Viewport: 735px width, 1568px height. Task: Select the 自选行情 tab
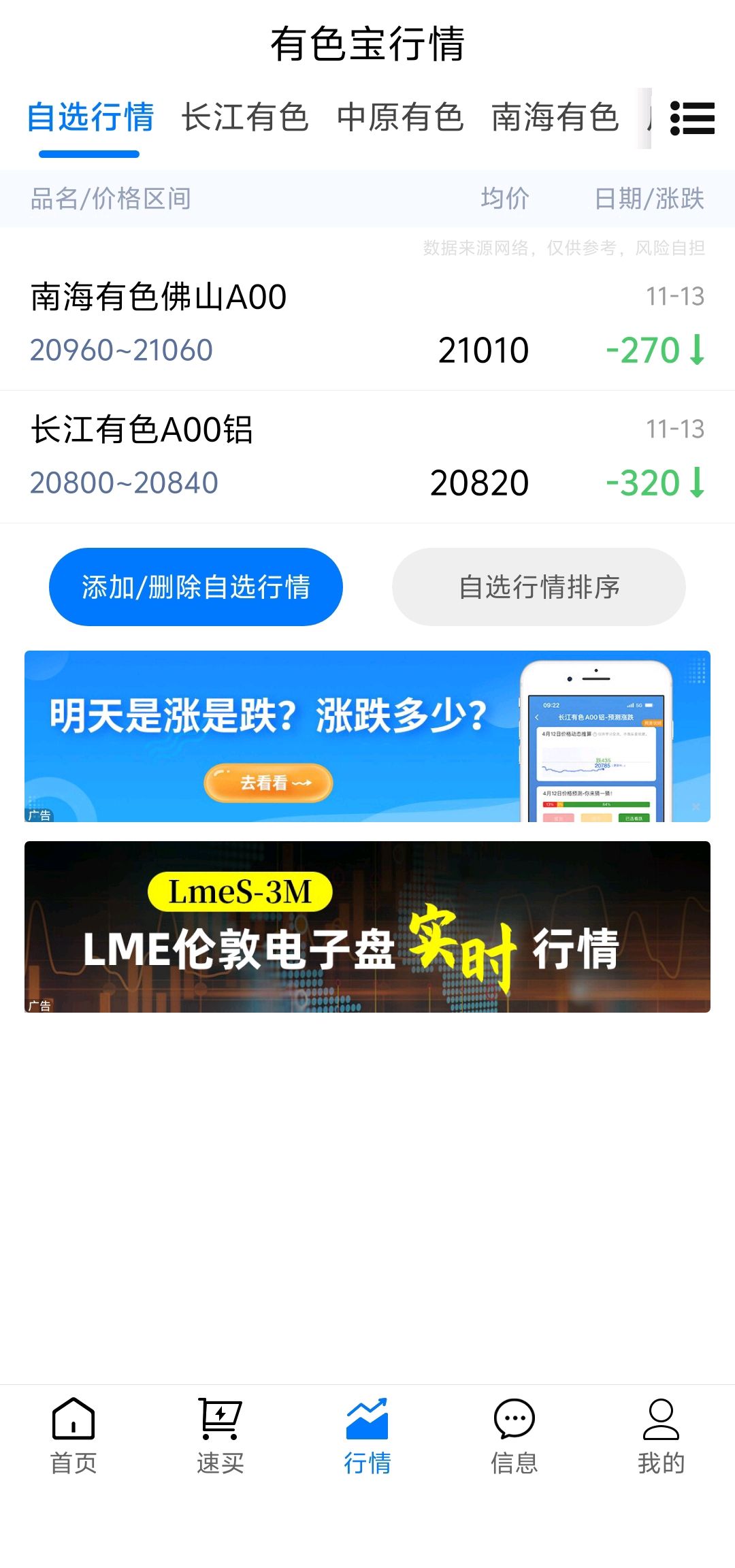point(90,117)
